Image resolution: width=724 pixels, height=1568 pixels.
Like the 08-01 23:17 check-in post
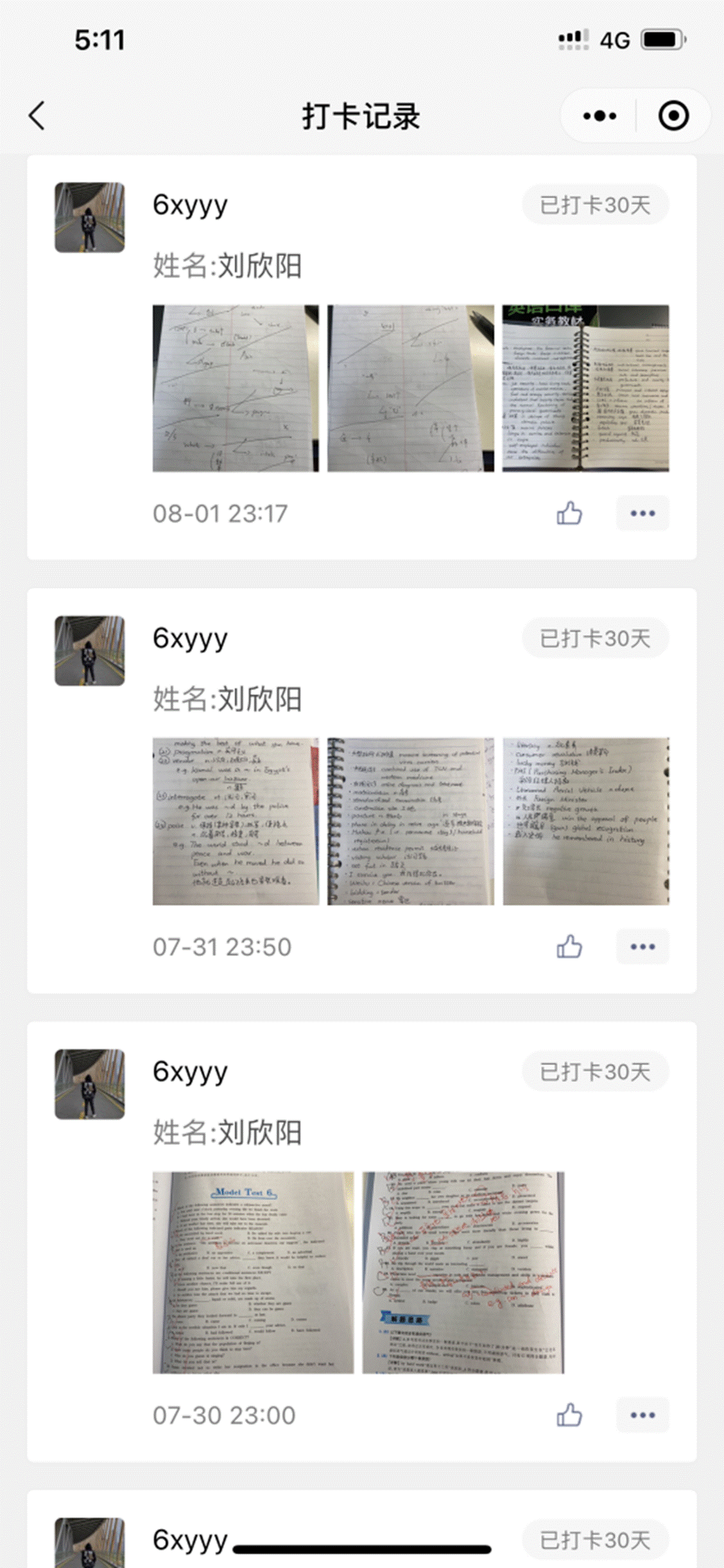pyautogui.click(x=569, y=513)
